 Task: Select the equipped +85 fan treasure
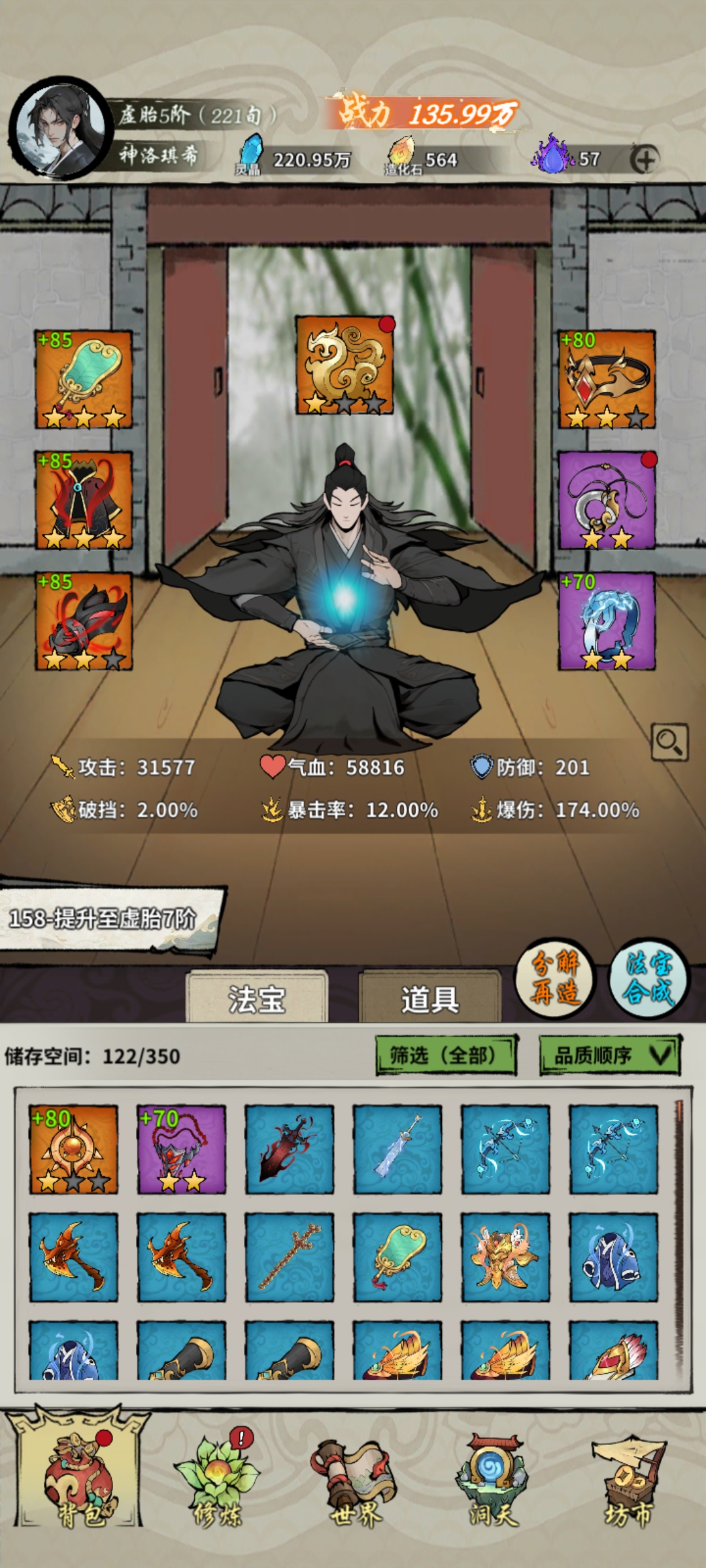coord(84,379)
